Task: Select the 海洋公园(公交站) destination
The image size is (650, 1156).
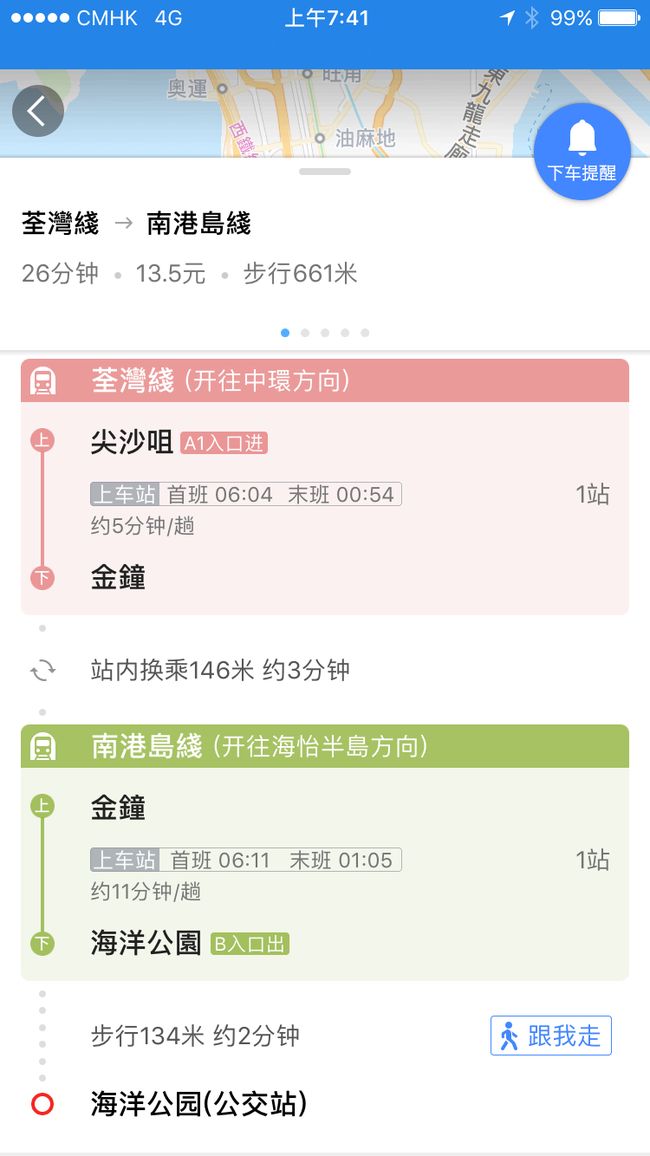Action: coord(199,1104)
